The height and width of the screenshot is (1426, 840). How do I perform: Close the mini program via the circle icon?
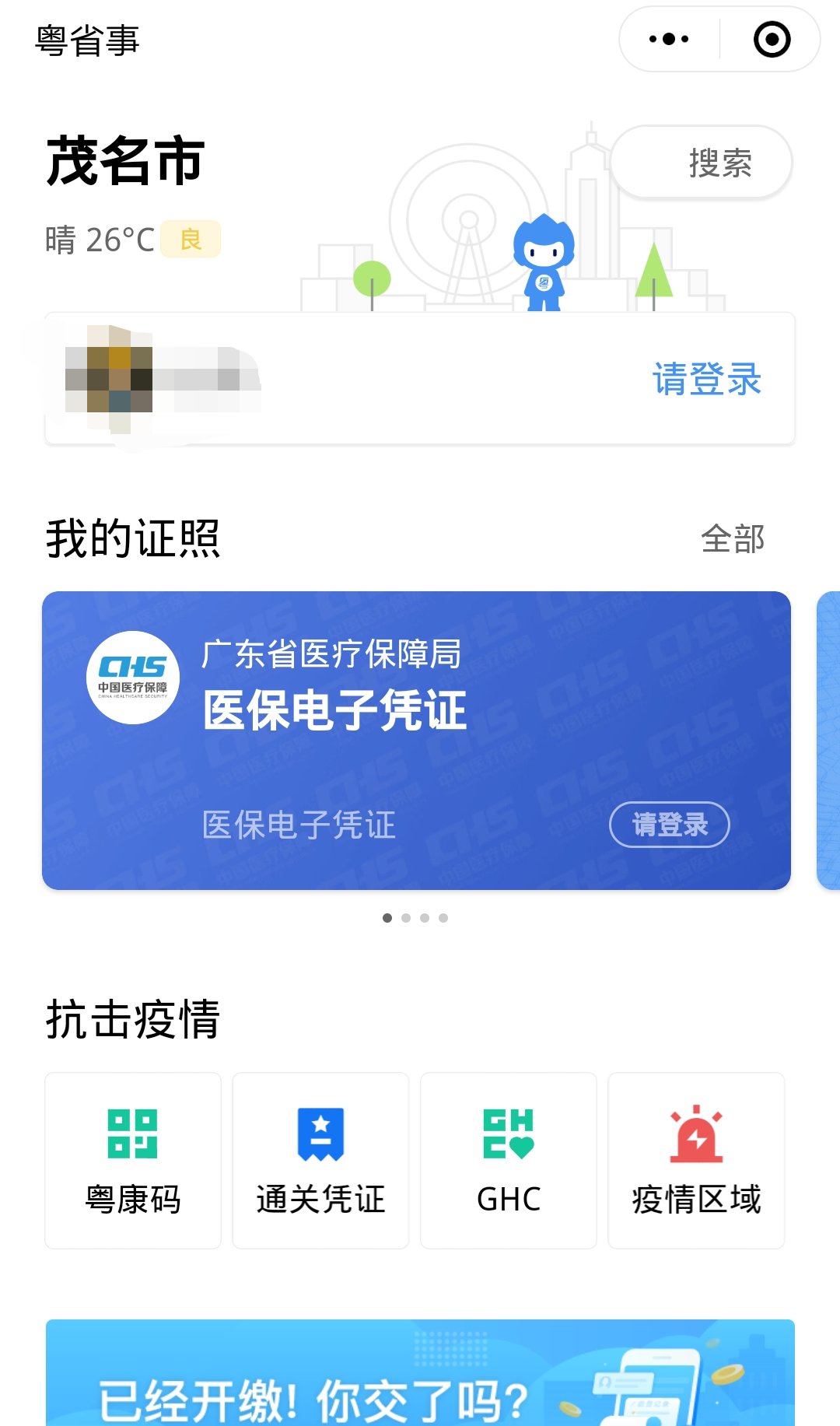[x=772, y=39]
